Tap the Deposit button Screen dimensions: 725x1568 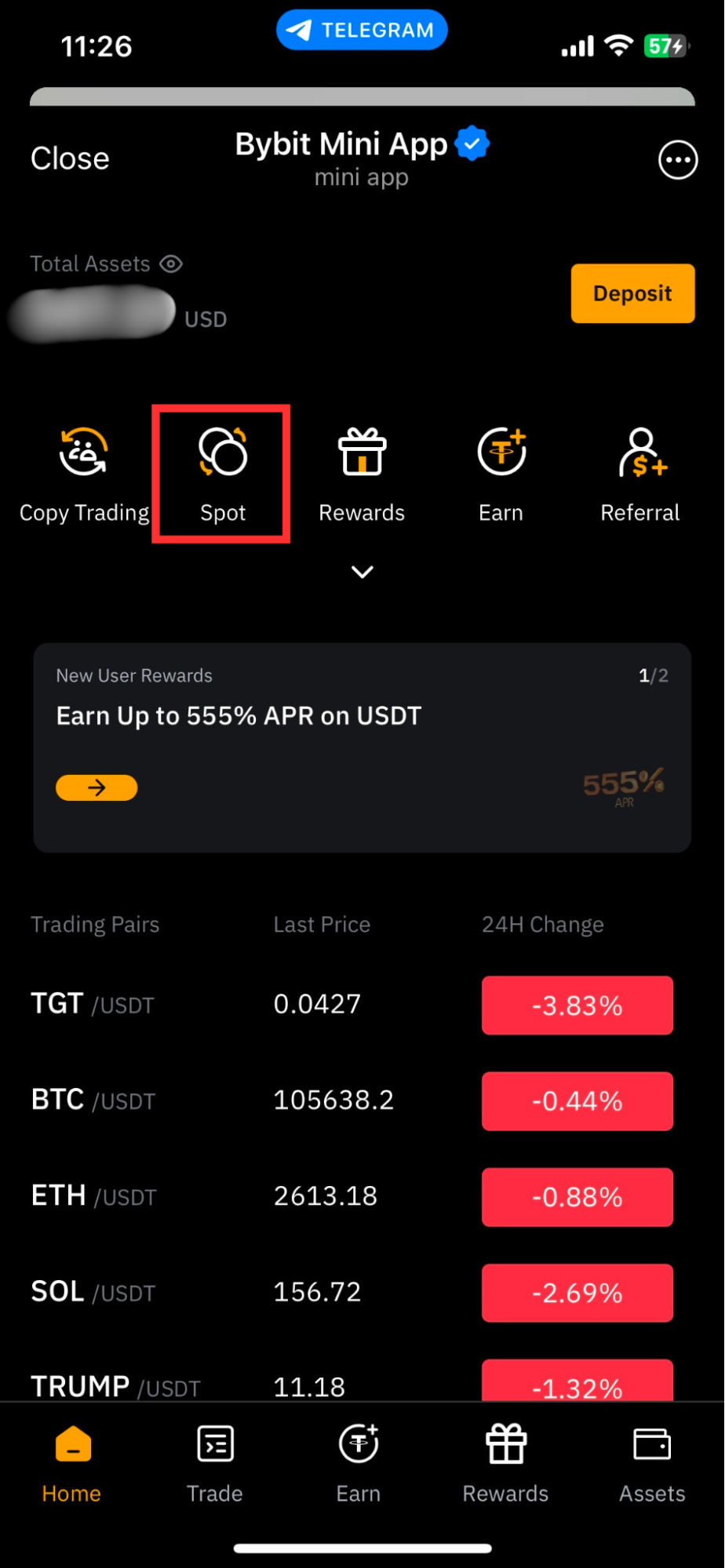pyautogui.click(x=632, y=293)
